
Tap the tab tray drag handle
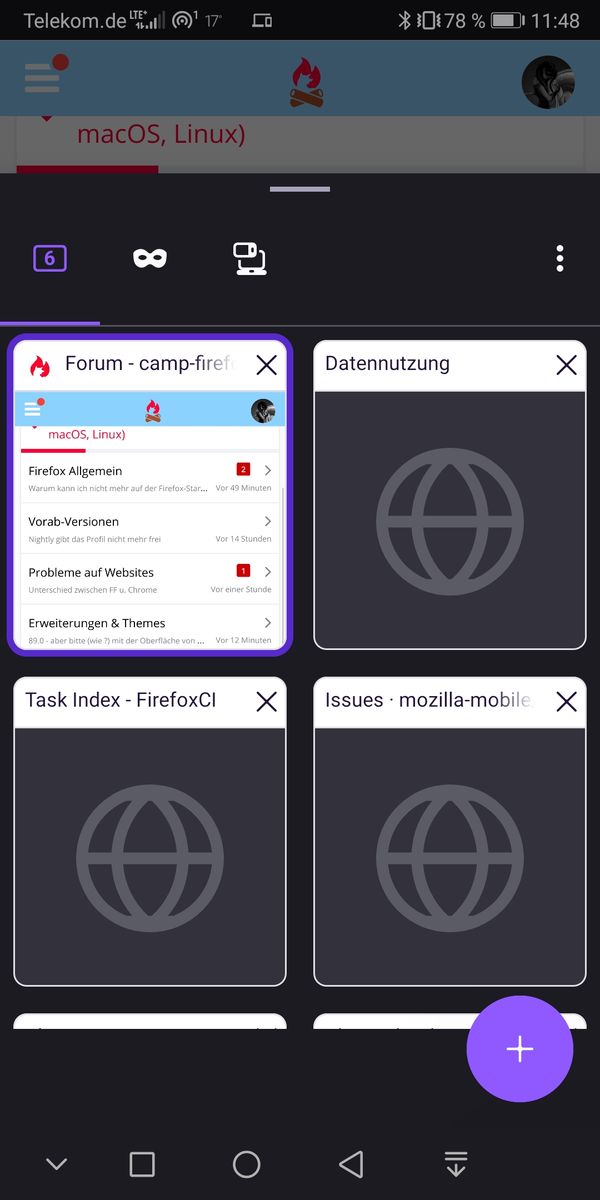pos(300,189)
